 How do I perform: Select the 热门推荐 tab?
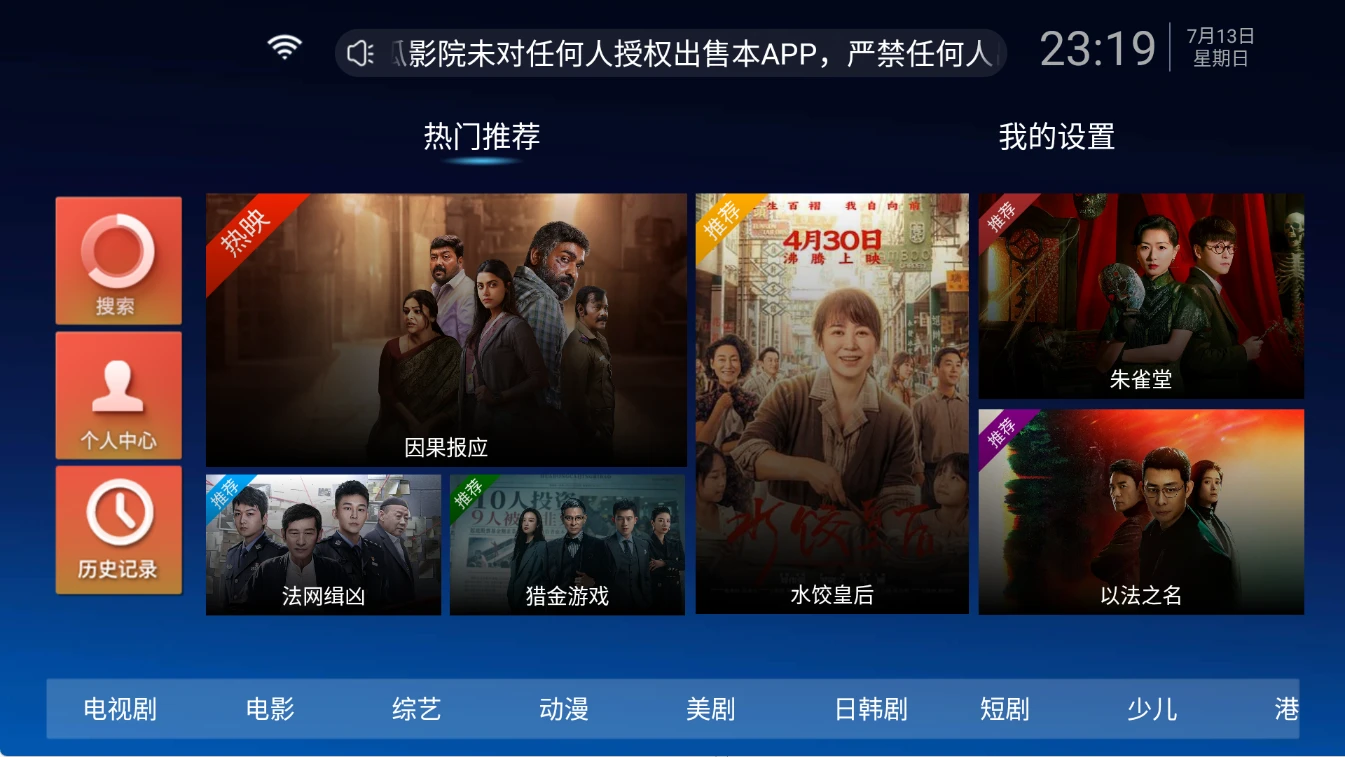pos(482,137)
